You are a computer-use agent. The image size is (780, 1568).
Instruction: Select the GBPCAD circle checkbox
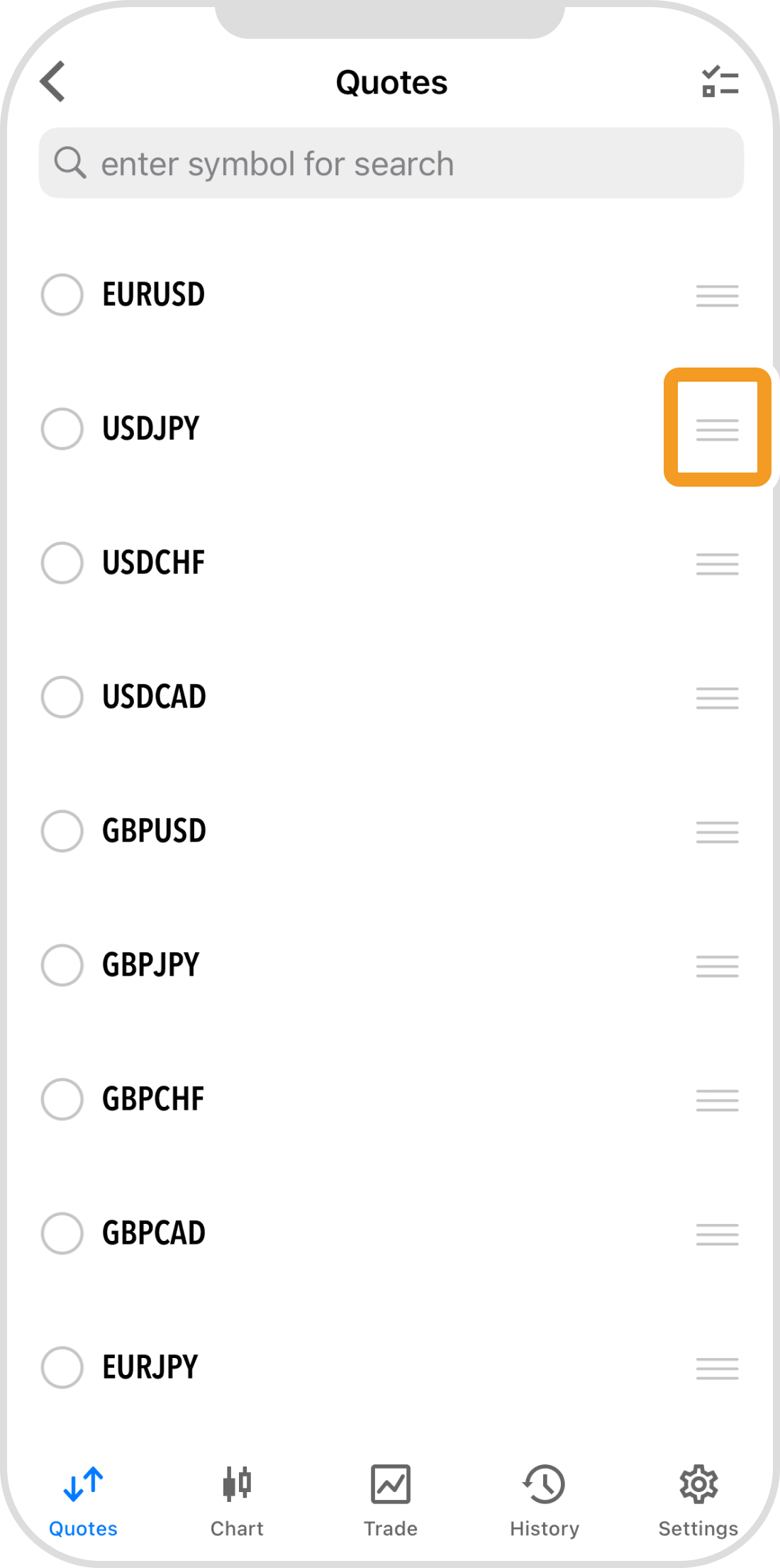click(x=62, y=1233)
